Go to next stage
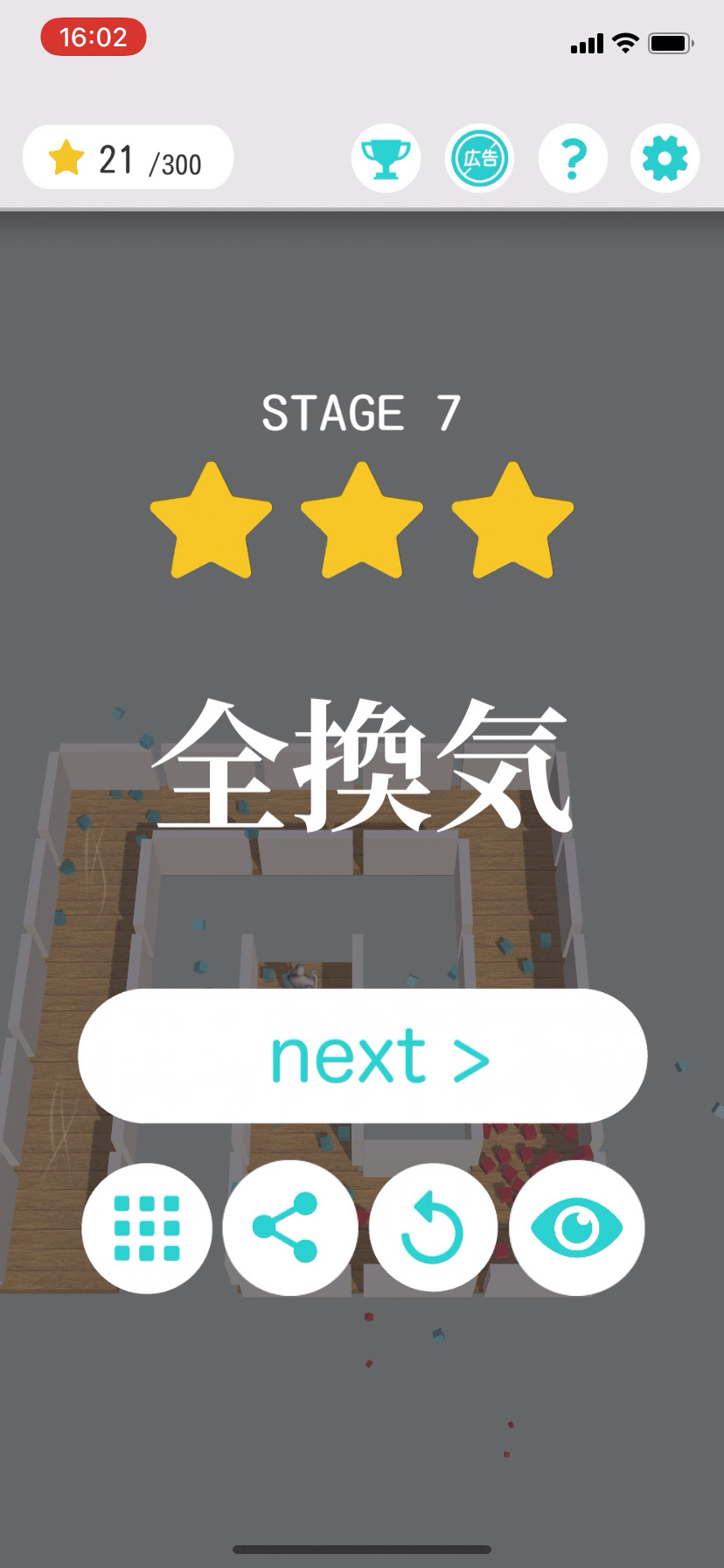This screenshot has height=1568, width=724. pos(362,1056)
